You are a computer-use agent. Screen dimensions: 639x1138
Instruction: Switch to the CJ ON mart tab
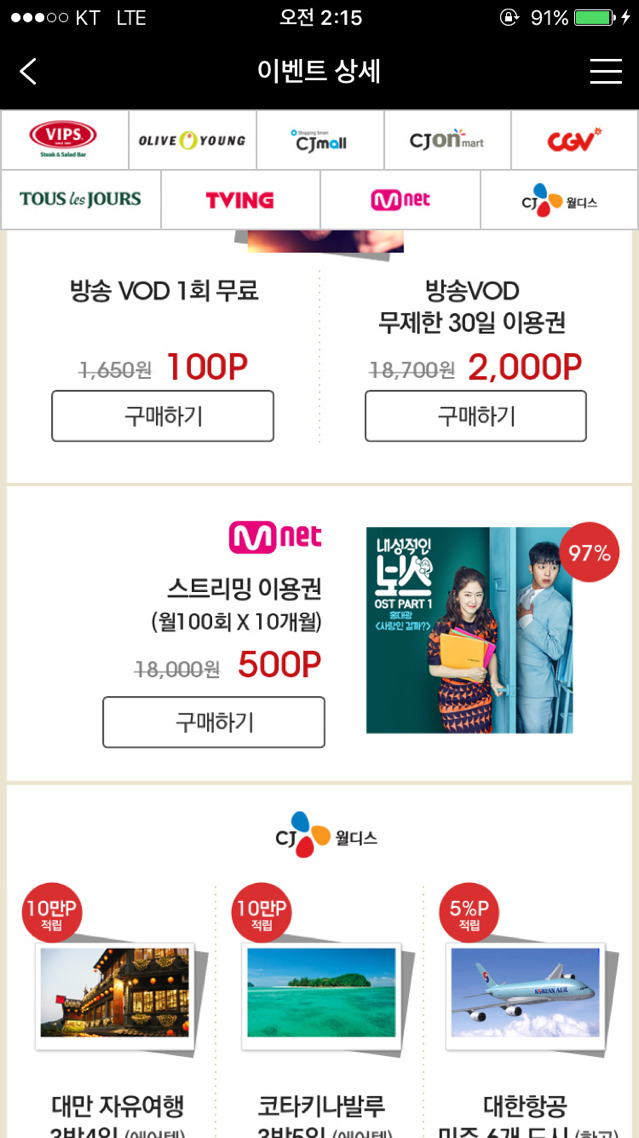tap(447, 140)
